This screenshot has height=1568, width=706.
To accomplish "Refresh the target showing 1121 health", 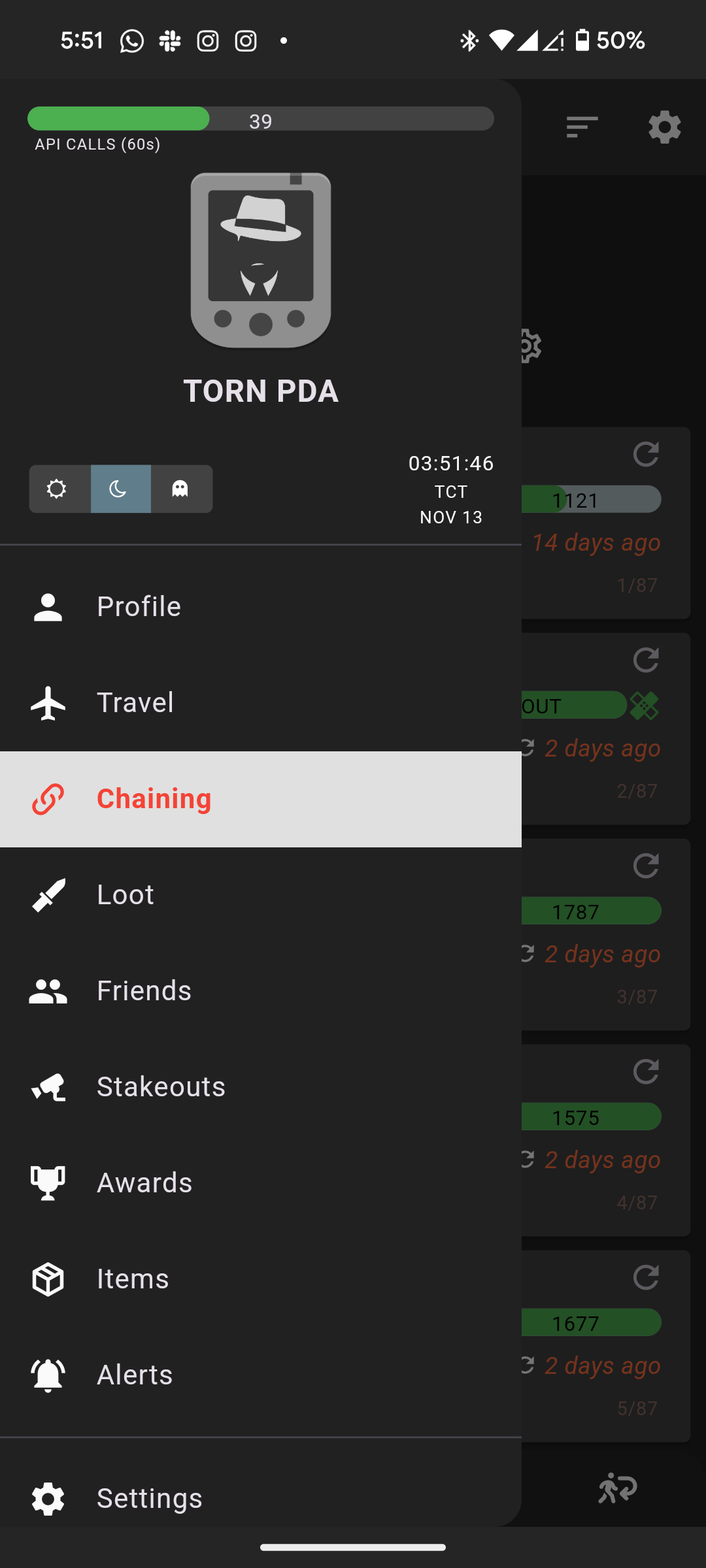I will pyautogui.click(x=646, y=454).
